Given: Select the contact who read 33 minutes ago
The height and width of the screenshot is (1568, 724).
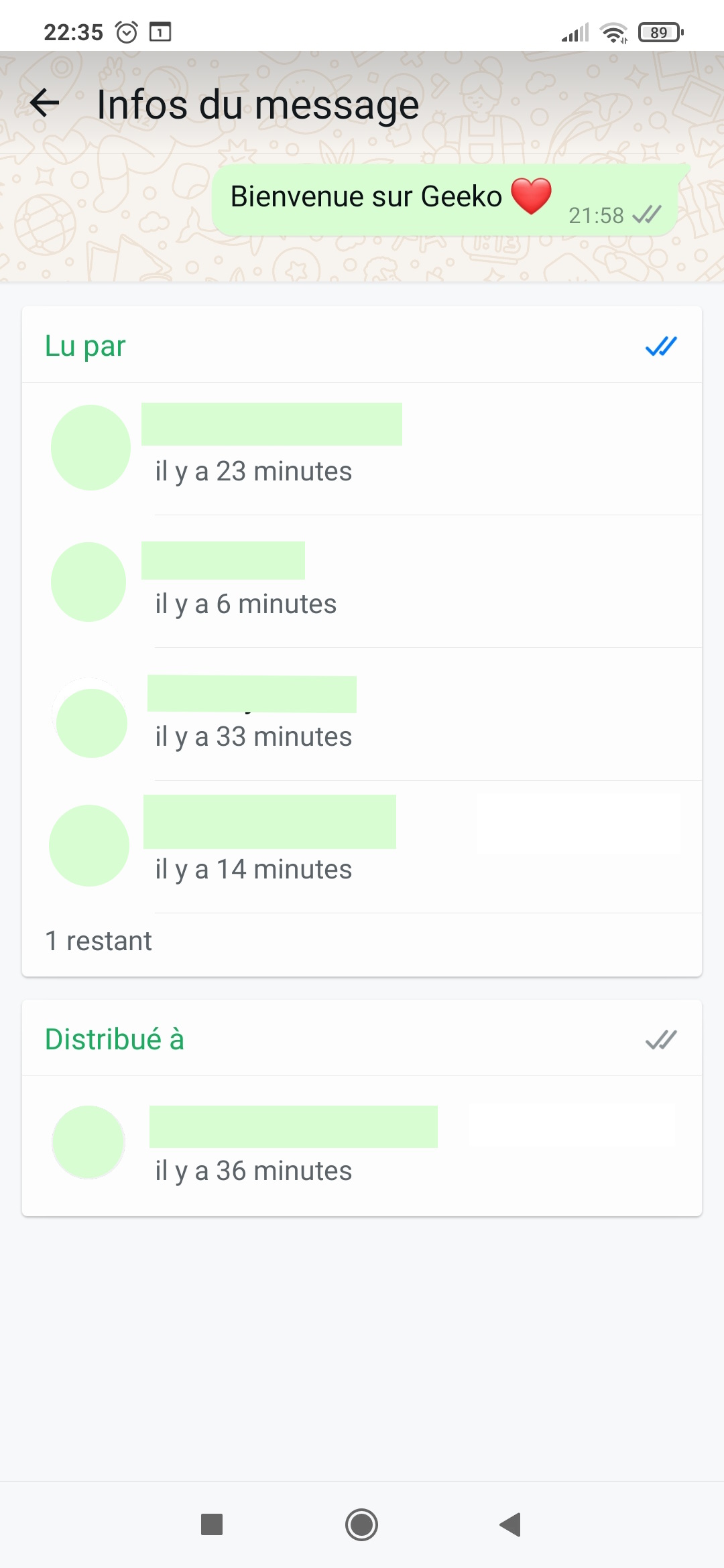Looking at the screenshot, I should click(362, 714).
